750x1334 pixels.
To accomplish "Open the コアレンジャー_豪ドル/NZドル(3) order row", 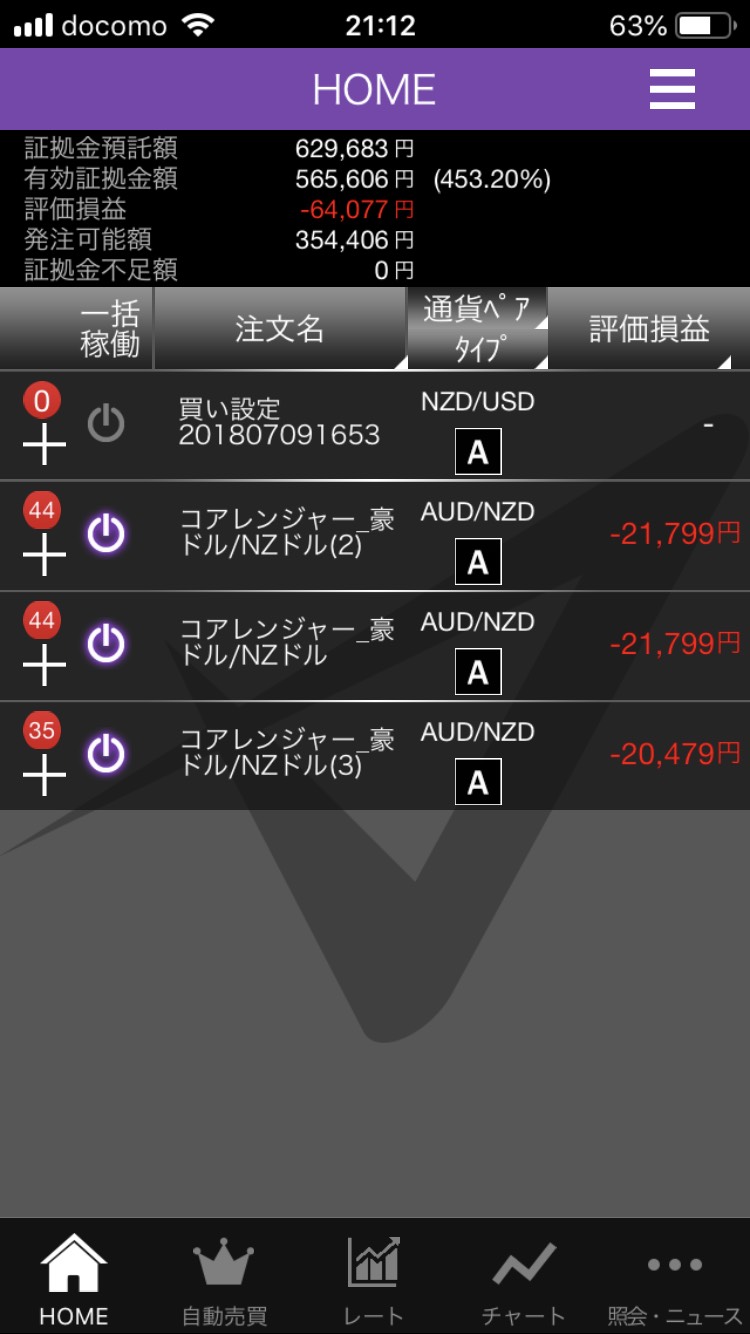I will (286, 753).
